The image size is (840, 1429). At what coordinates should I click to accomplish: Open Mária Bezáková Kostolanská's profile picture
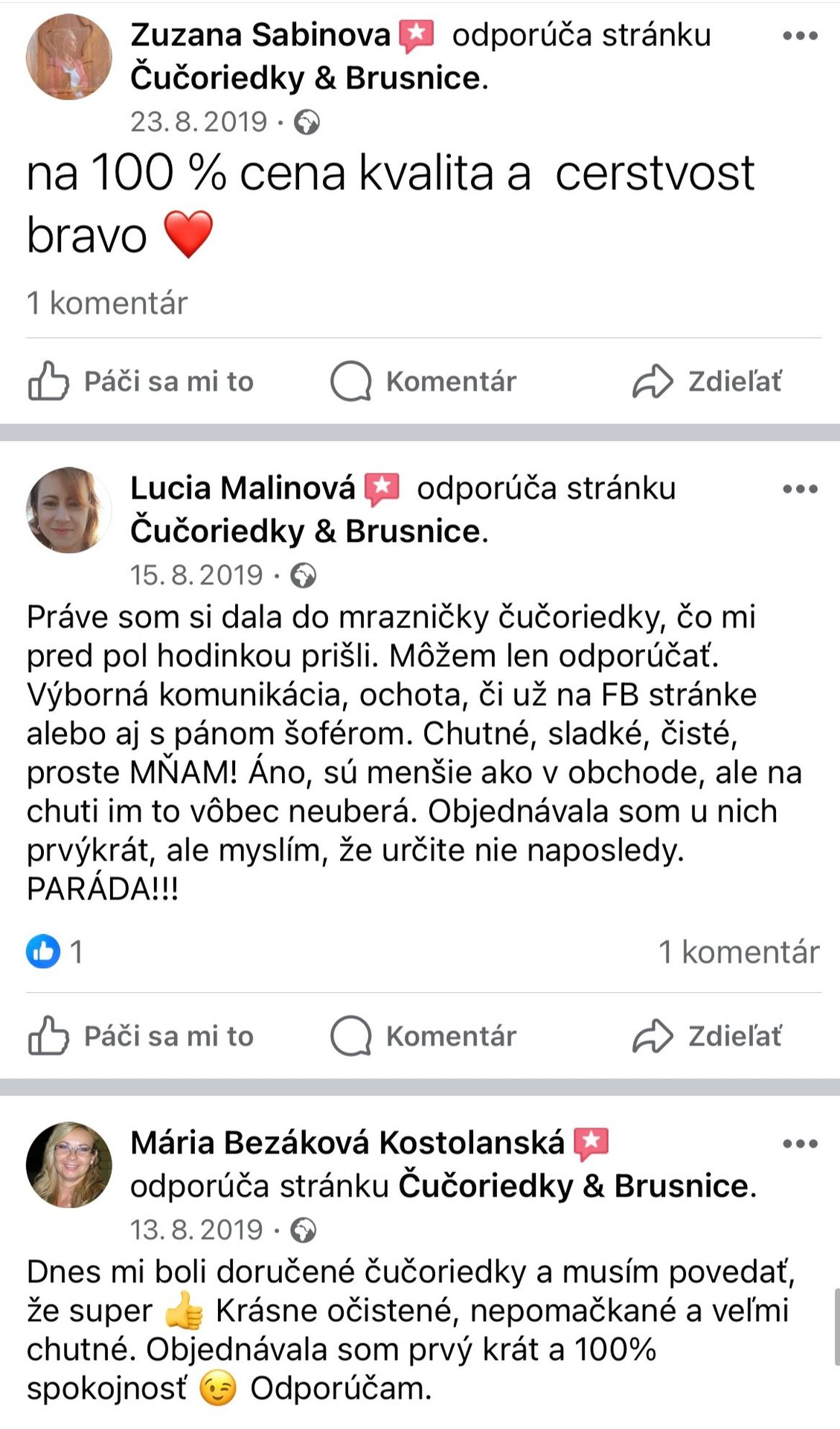click(68, 1164)
